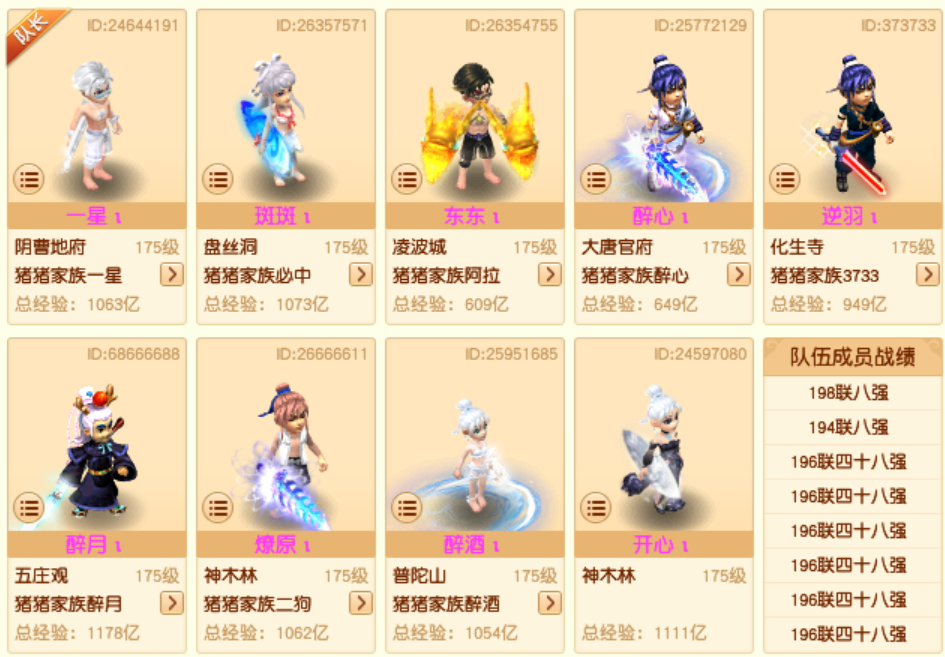Expand the arrow next to 猪猪家族必中

click(x=361, y=274)
